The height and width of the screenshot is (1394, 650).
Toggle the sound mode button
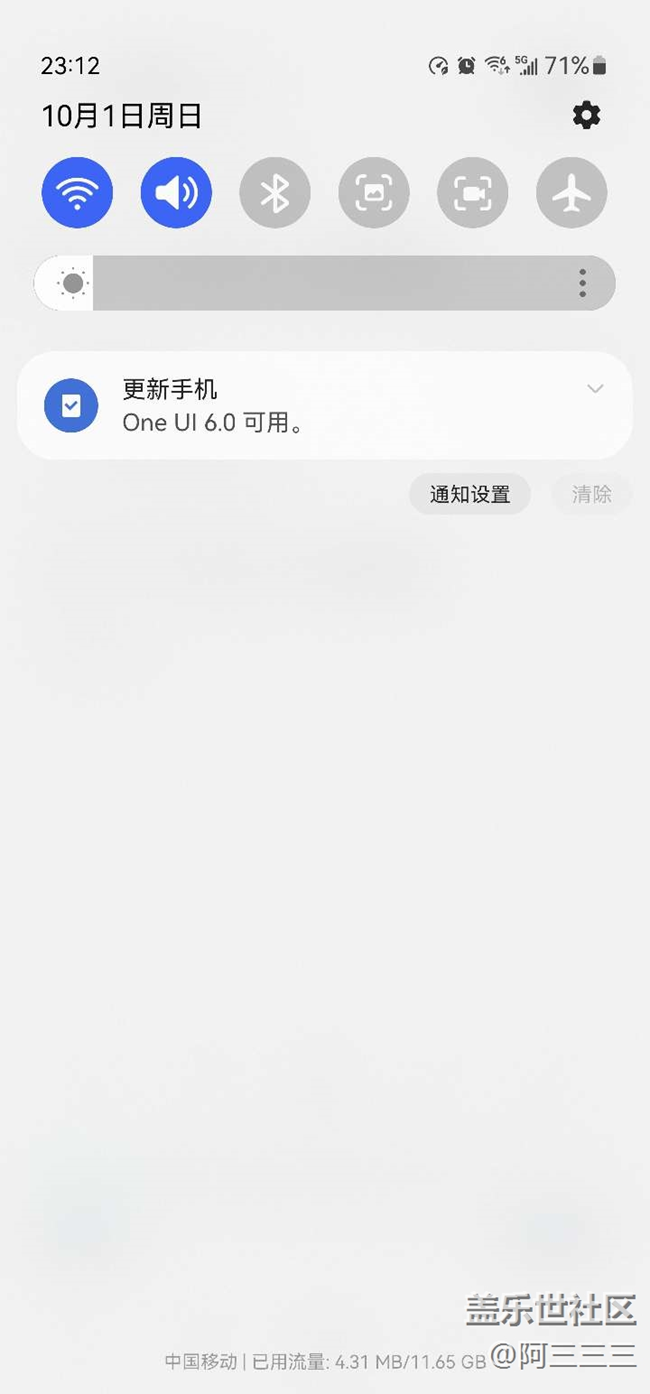pos(176,192)
